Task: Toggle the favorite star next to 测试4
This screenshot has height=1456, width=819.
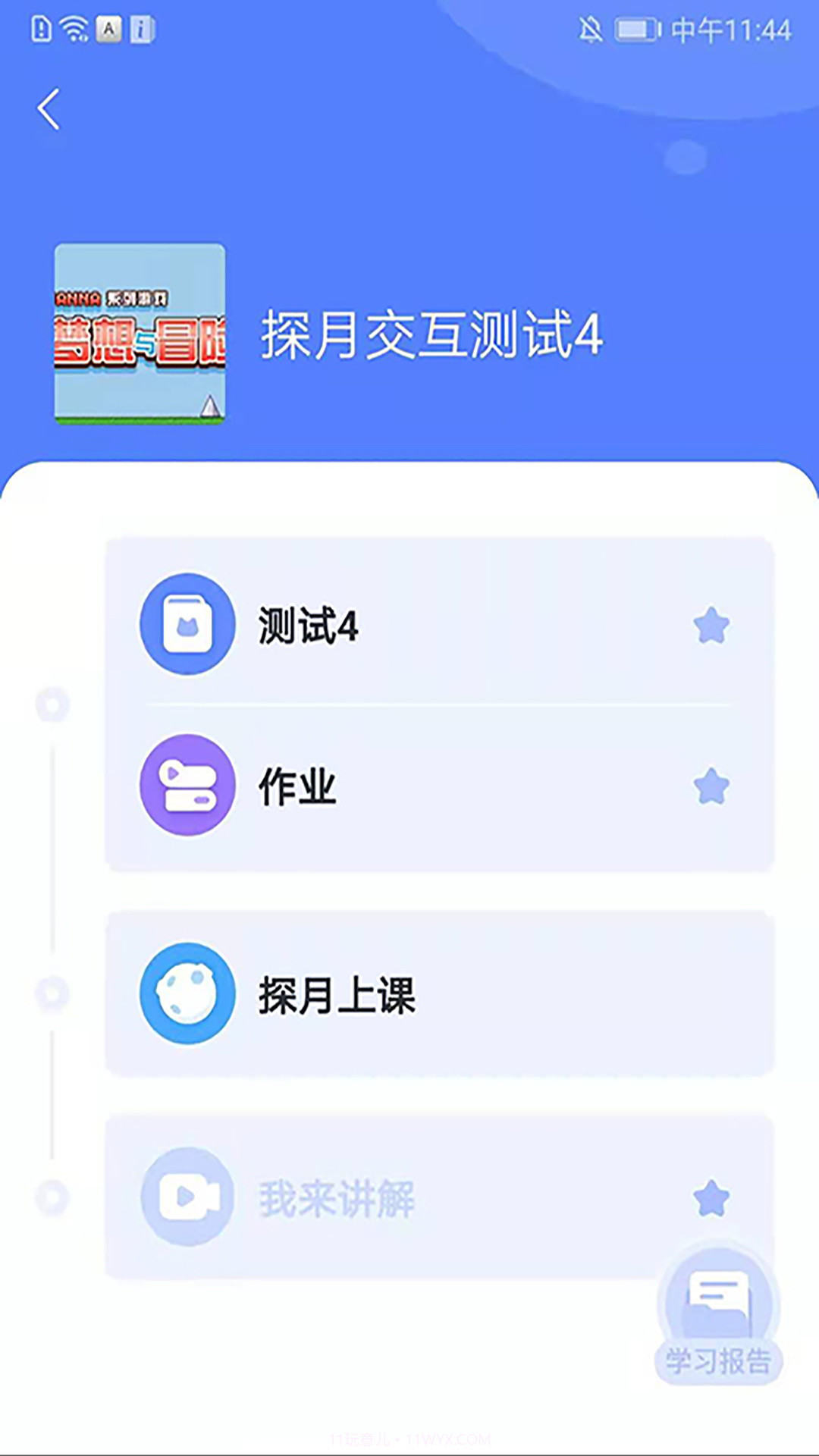Action: coord(710,624)
